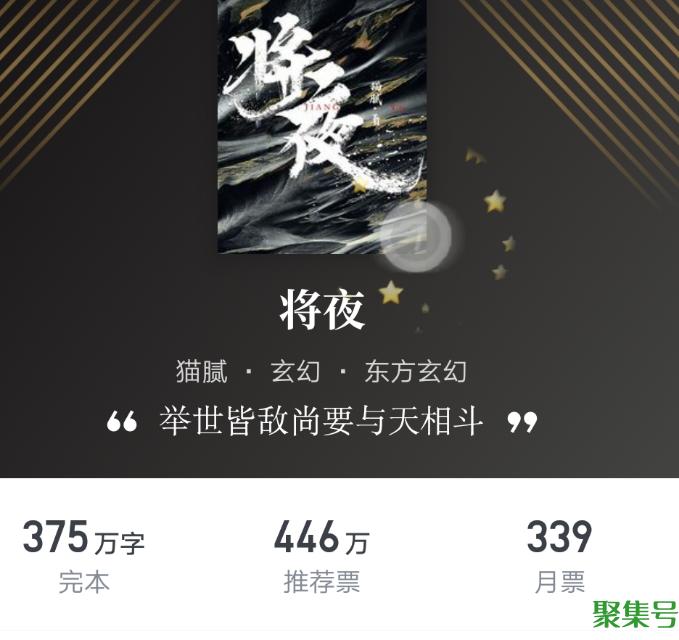Open the 玄幻 category

coord(296,372)
